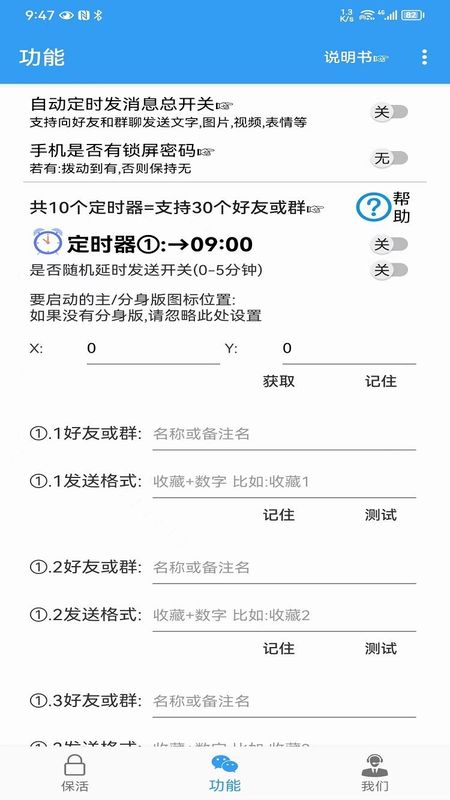
Task: Tap 记住 under ①.2发送格式
Action: 279,648
